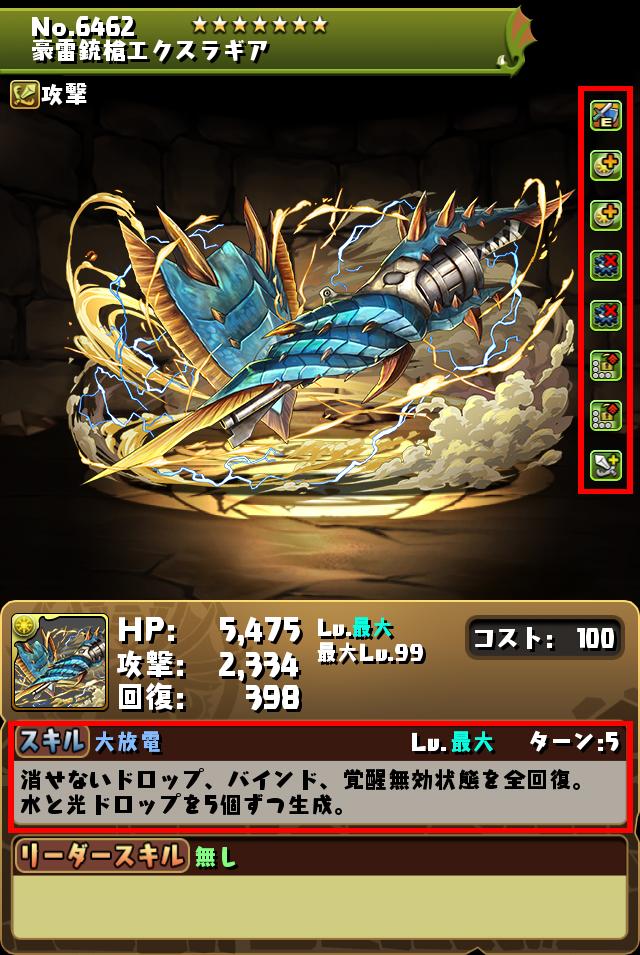Tap the 大放電 skill panel
640x955 pixels.
[x=320, y=777]
